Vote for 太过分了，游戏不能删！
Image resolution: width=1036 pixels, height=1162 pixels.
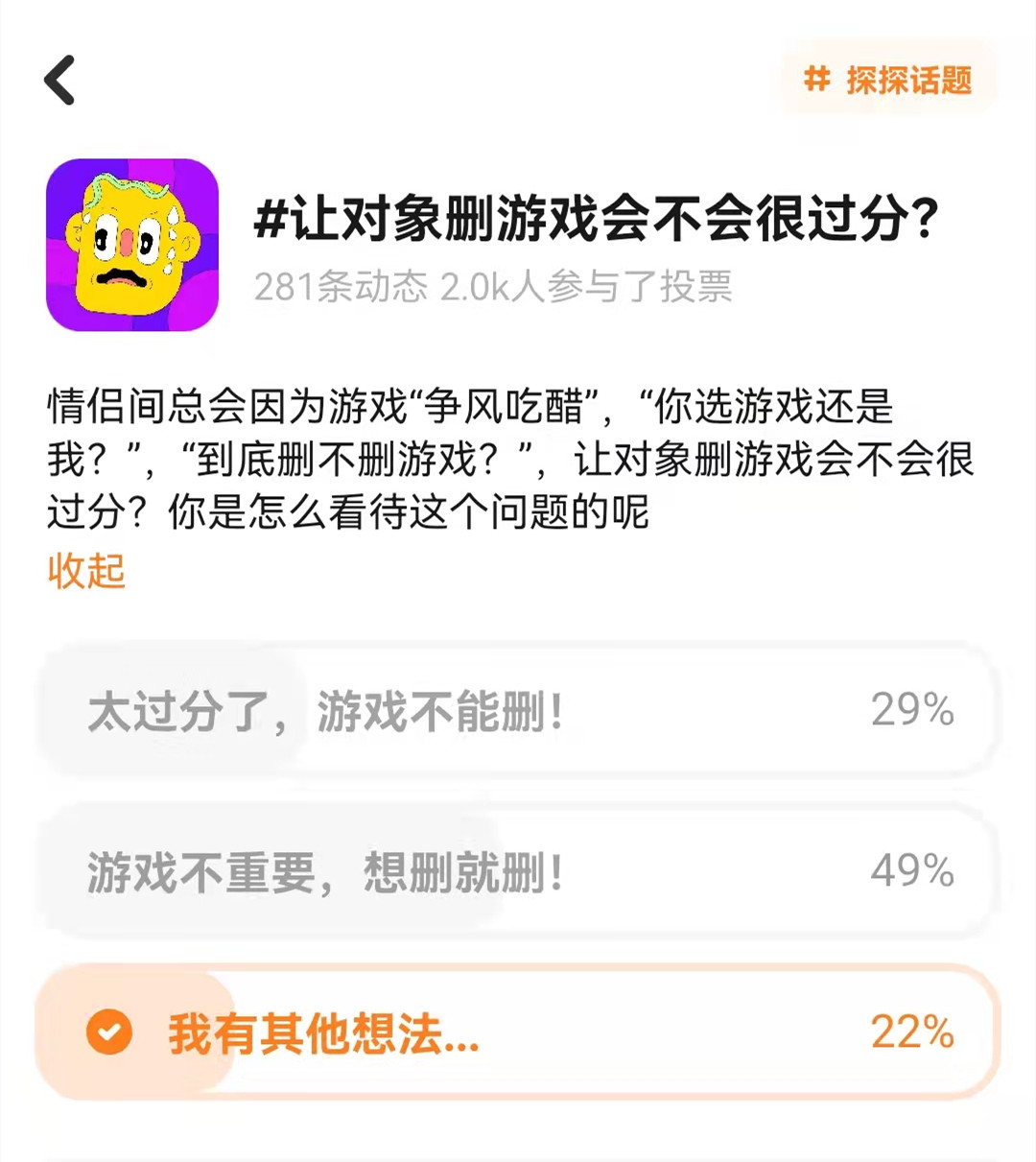click(518, 712)
